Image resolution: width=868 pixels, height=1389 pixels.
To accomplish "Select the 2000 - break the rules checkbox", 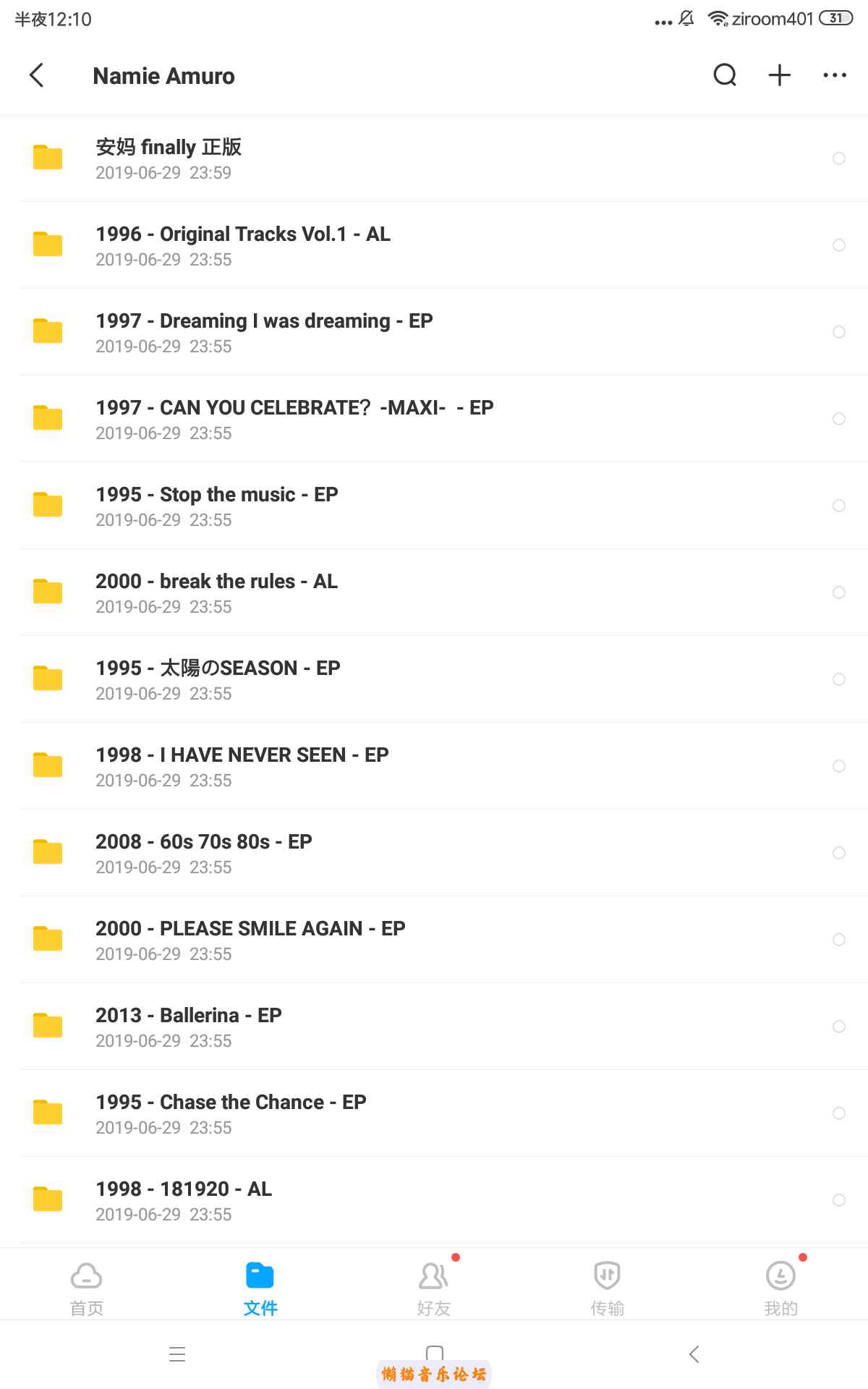I will (x=839, y=592).
